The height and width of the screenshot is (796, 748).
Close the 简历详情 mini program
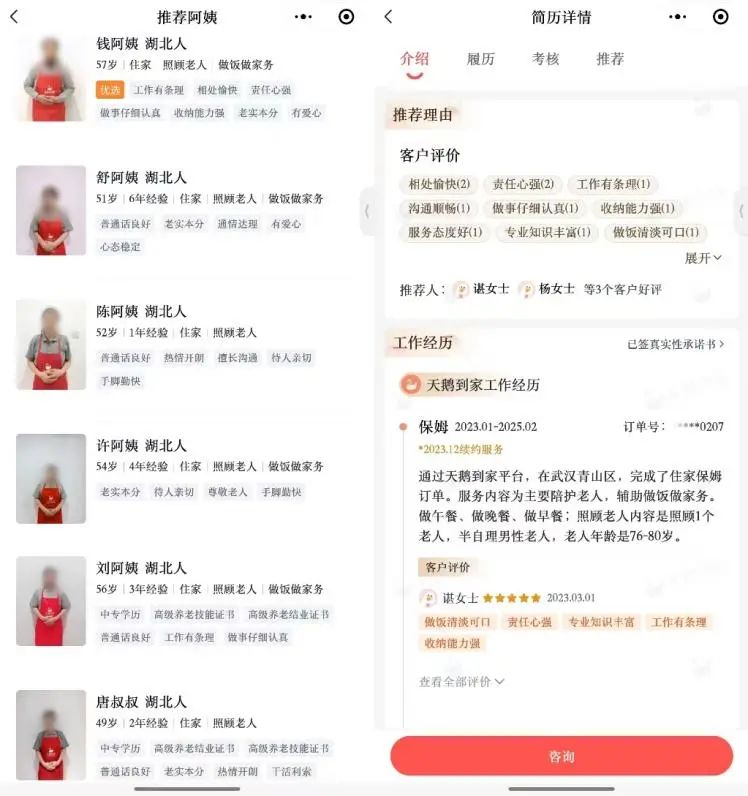click(720, 17)
